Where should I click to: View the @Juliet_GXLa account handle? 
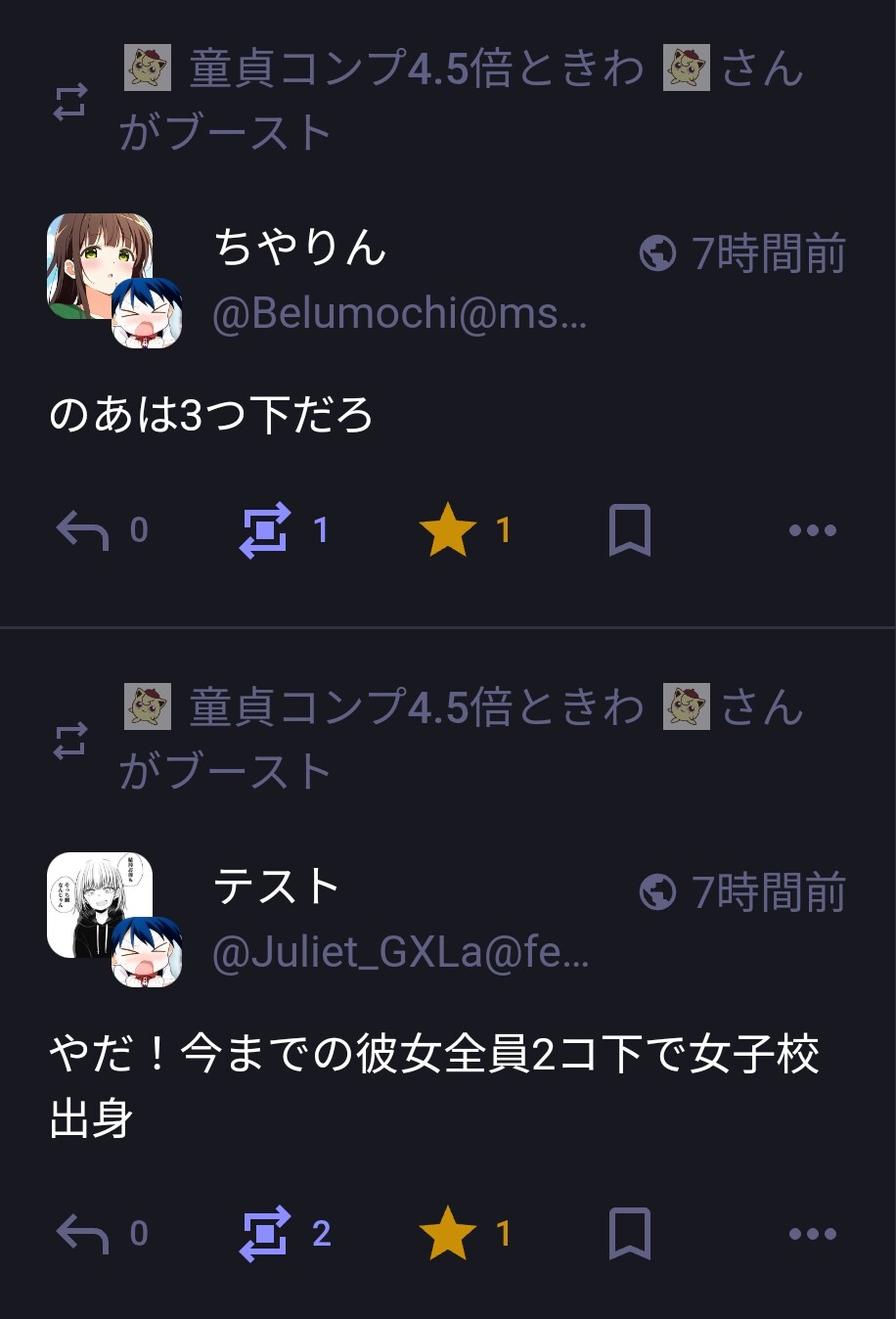click(399, 952)
